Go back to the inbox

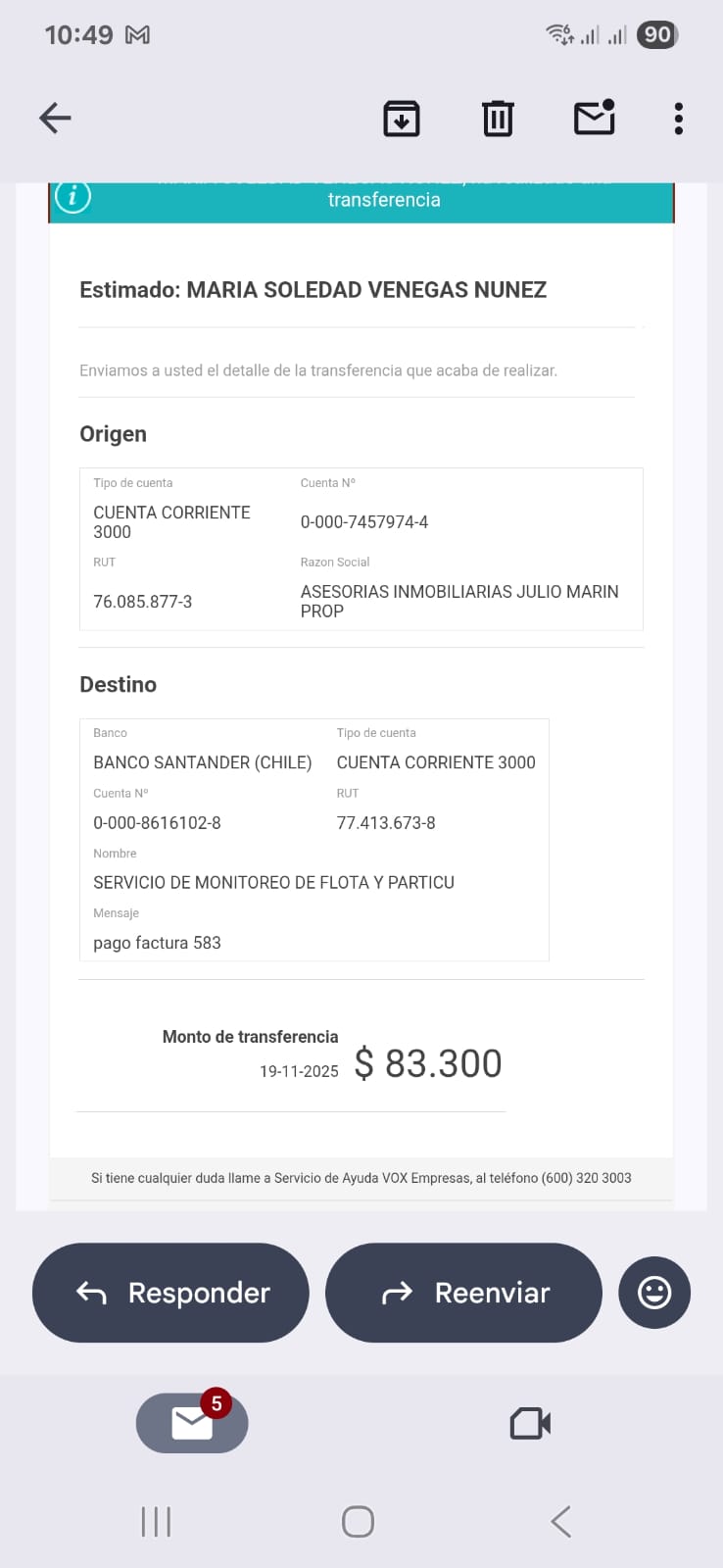coord(55,119)
